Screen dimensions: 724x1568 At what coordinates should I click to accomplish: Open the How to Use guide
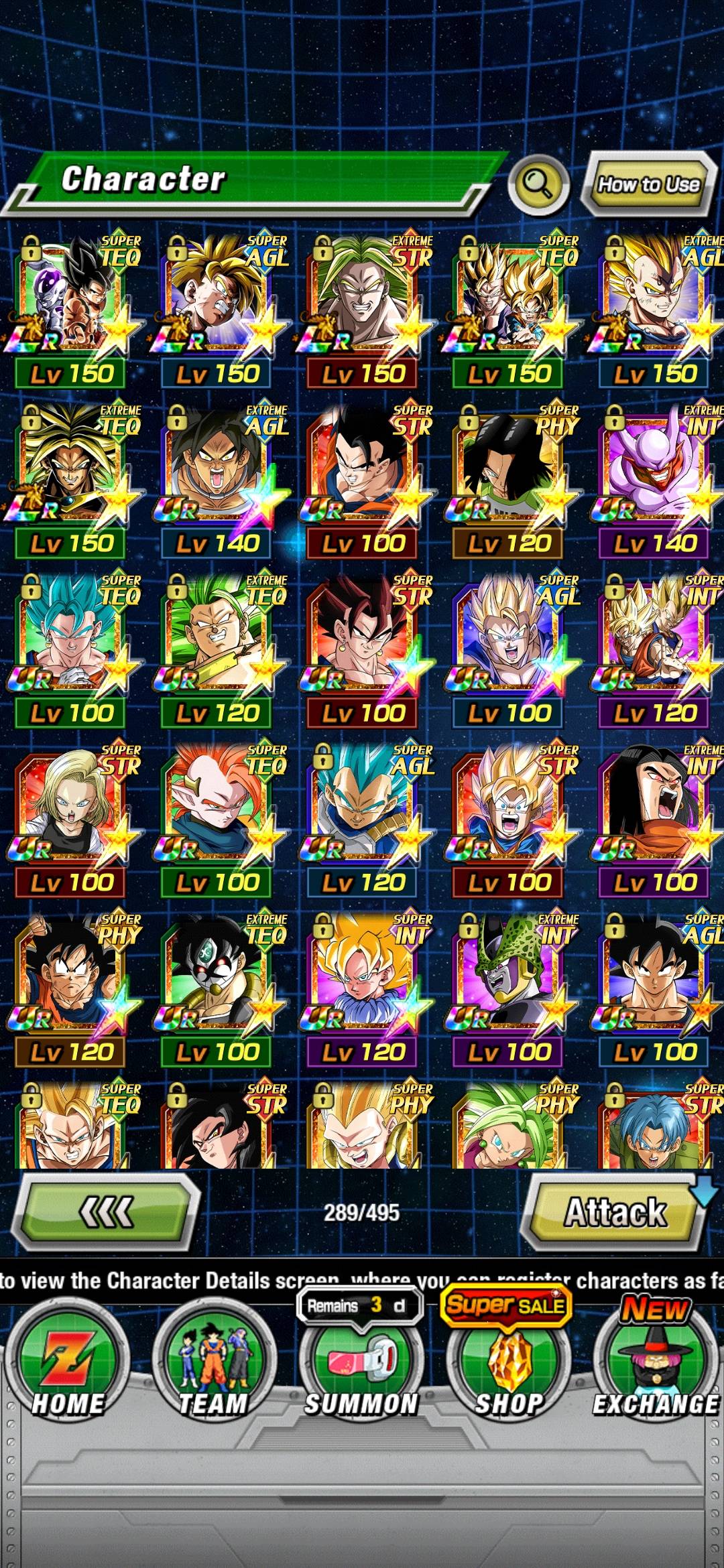coord(648,184)
